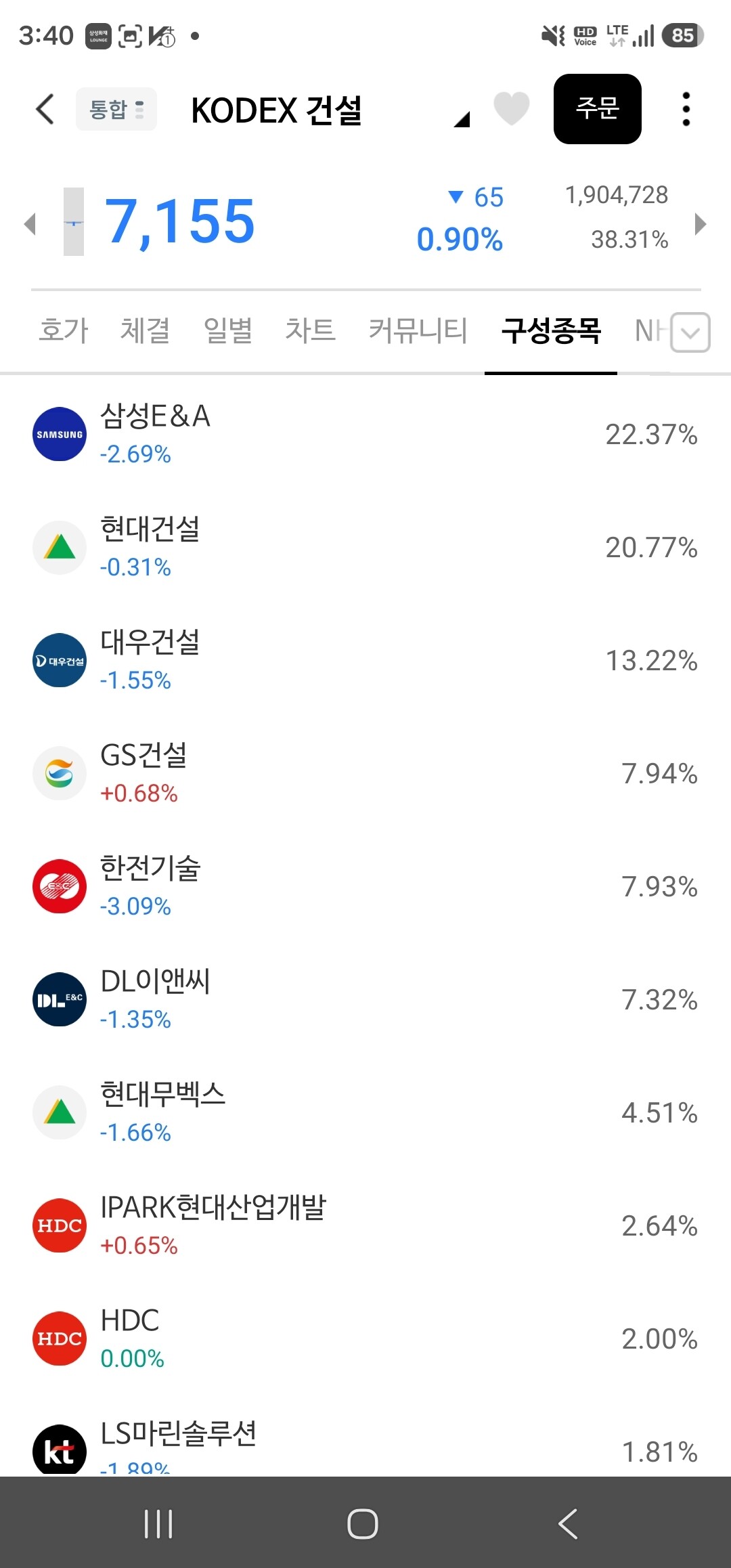Switch to the 호가 tab
Image resolution: width=731 pixels, height=1568 pixels.
[x=64, y=331]
